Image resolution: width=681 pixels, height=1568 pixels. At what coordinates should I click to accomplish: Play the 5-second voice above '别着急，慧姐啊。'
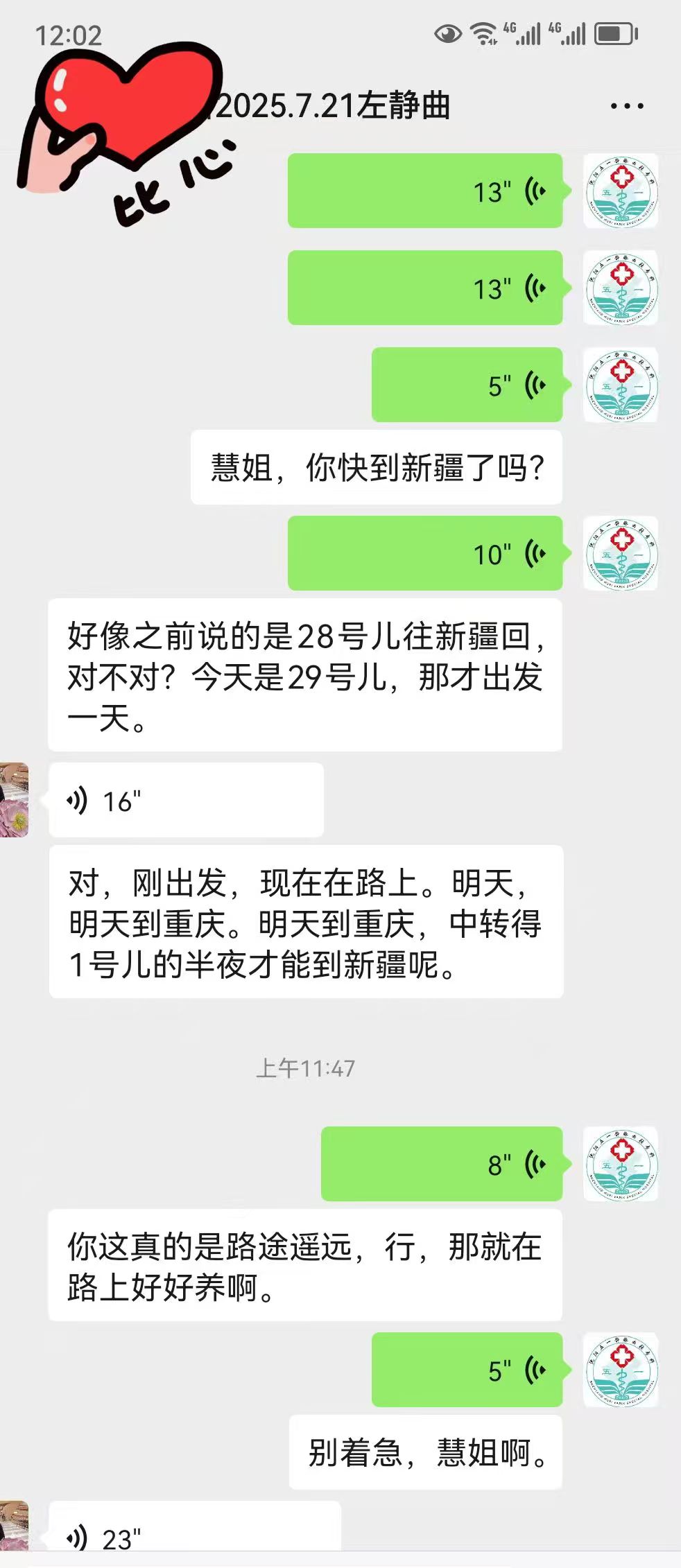tap(466, 1370)
